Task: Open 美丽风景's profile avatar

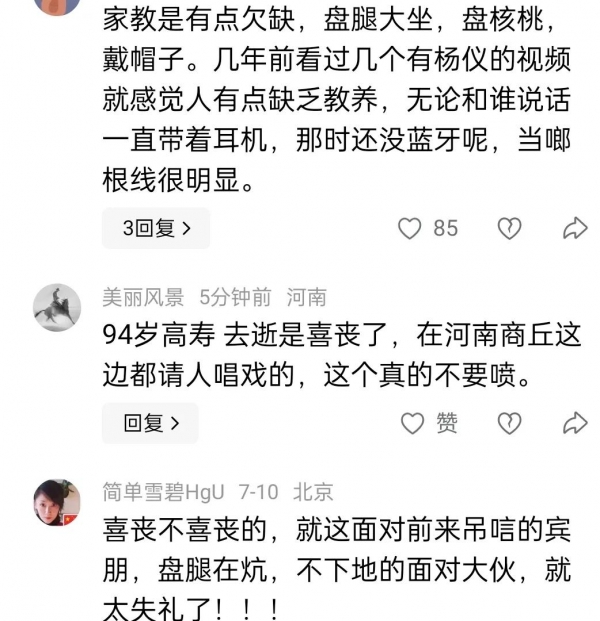Action: (x=57, y=307)
